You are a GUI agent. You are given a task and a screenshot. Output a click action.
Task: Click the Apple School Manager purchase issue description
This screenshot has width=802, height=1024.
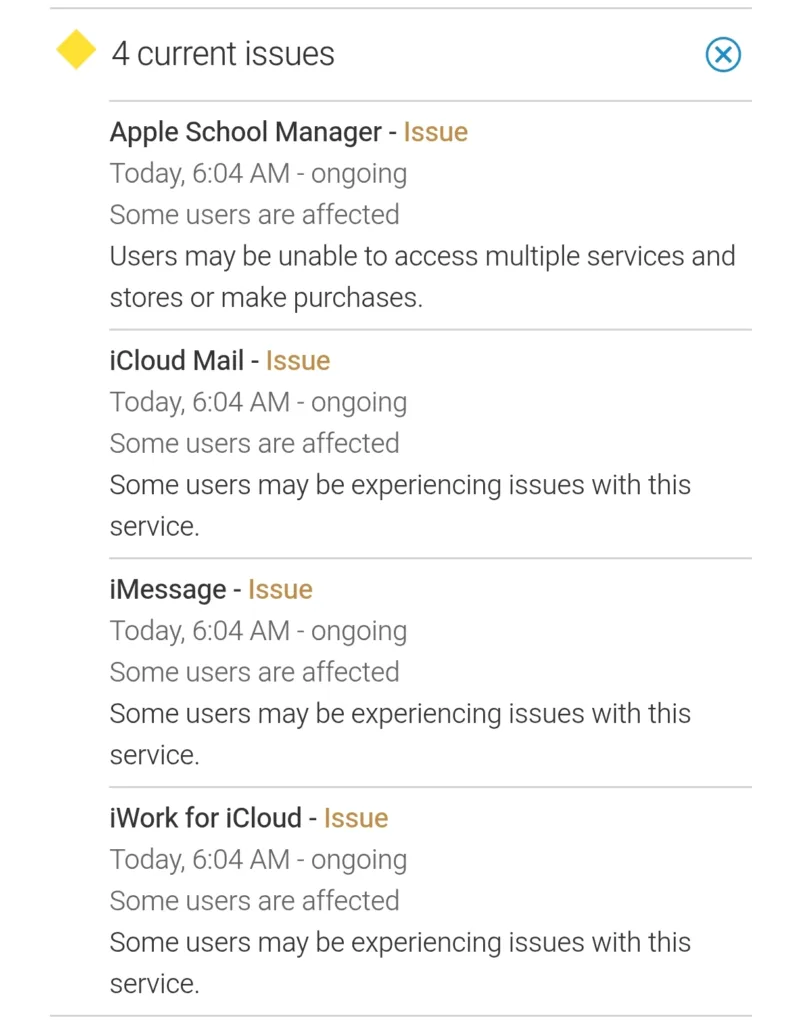pos(420,276)
